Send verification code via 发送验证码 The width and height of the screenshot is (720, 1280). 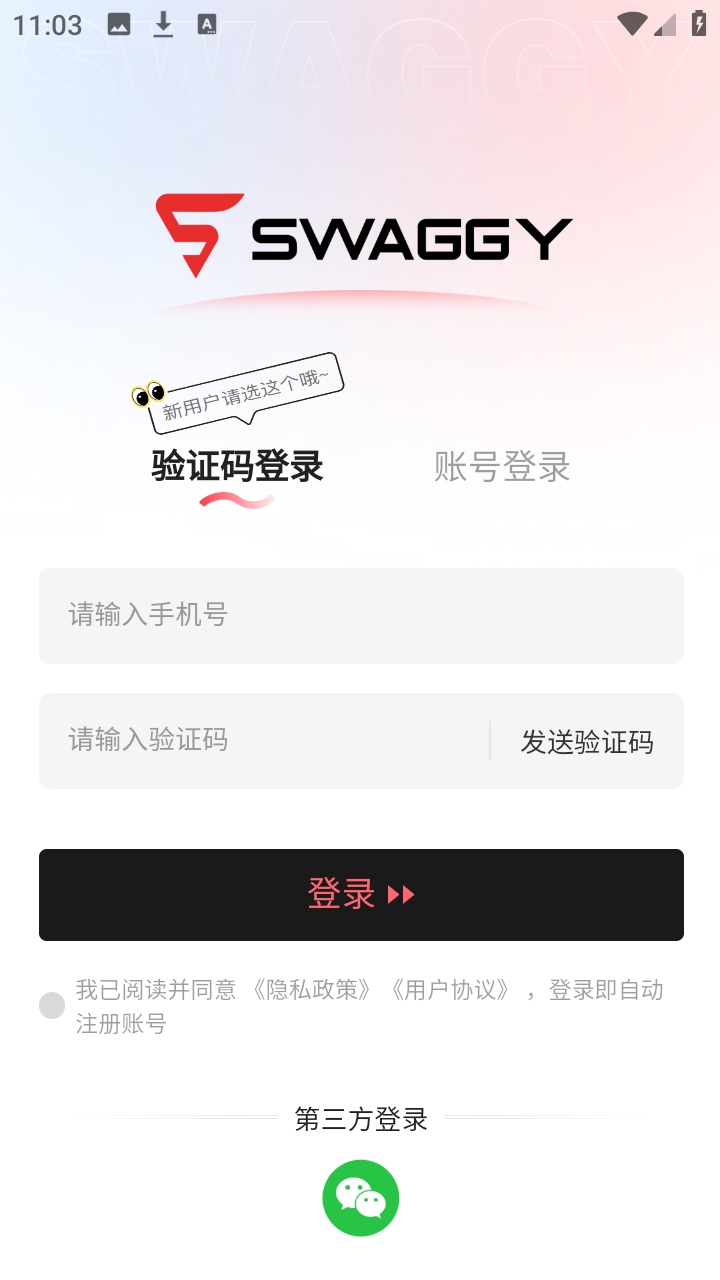(587, 742)
